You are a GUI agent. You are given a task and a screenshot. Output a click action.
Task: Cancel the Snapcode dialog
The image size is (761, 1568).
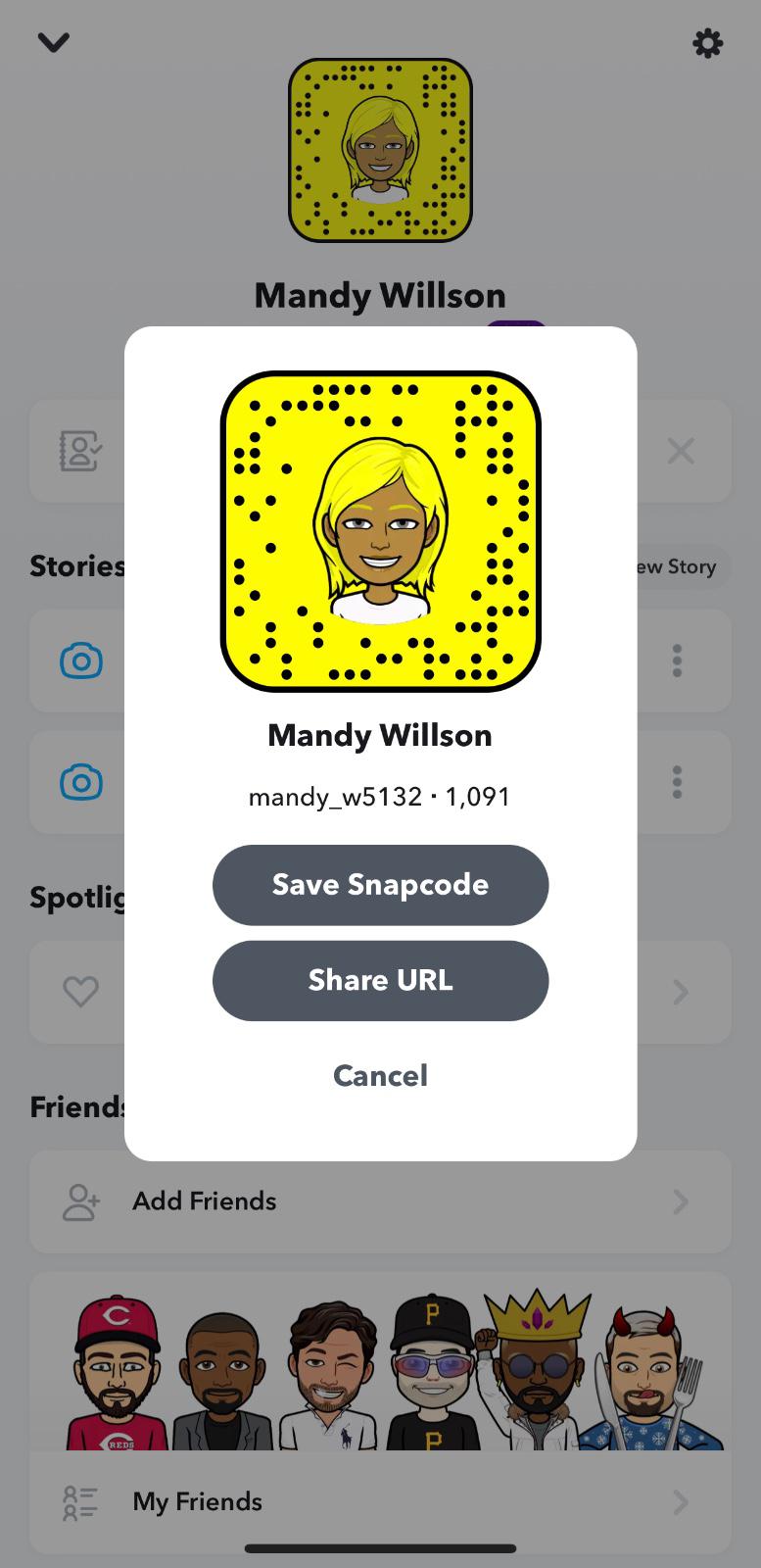coord(380,1076)
